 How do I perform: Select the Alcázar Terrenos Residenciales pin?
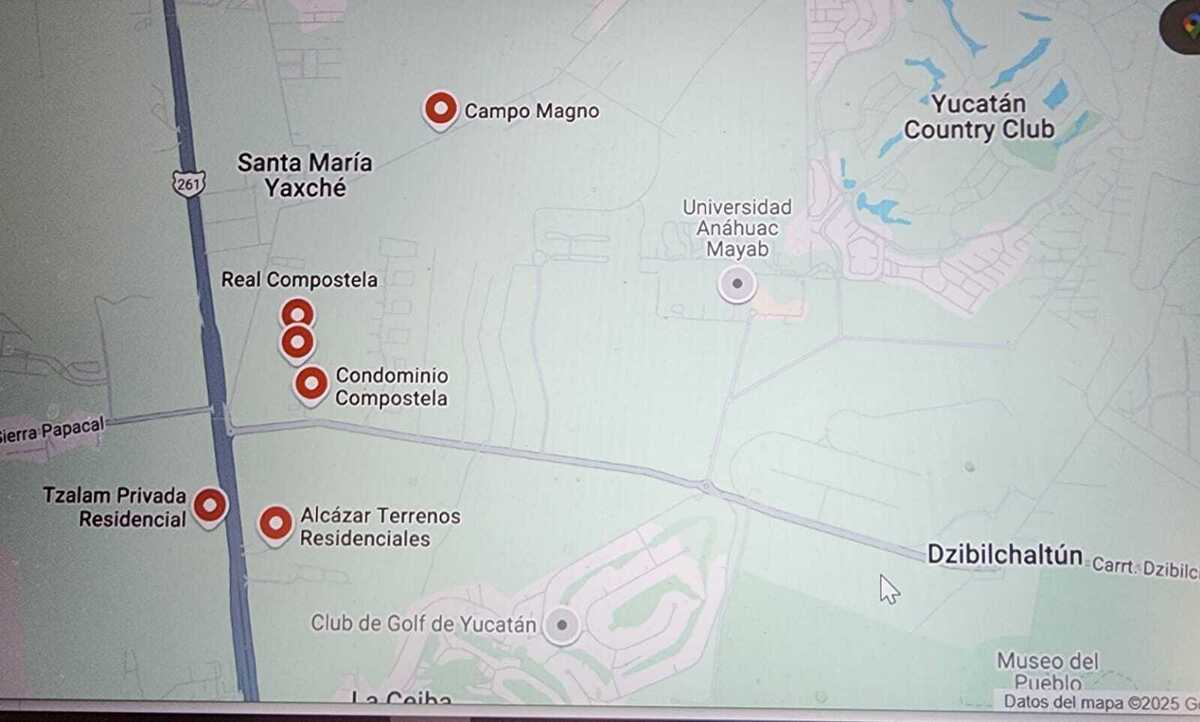[276, 523]
